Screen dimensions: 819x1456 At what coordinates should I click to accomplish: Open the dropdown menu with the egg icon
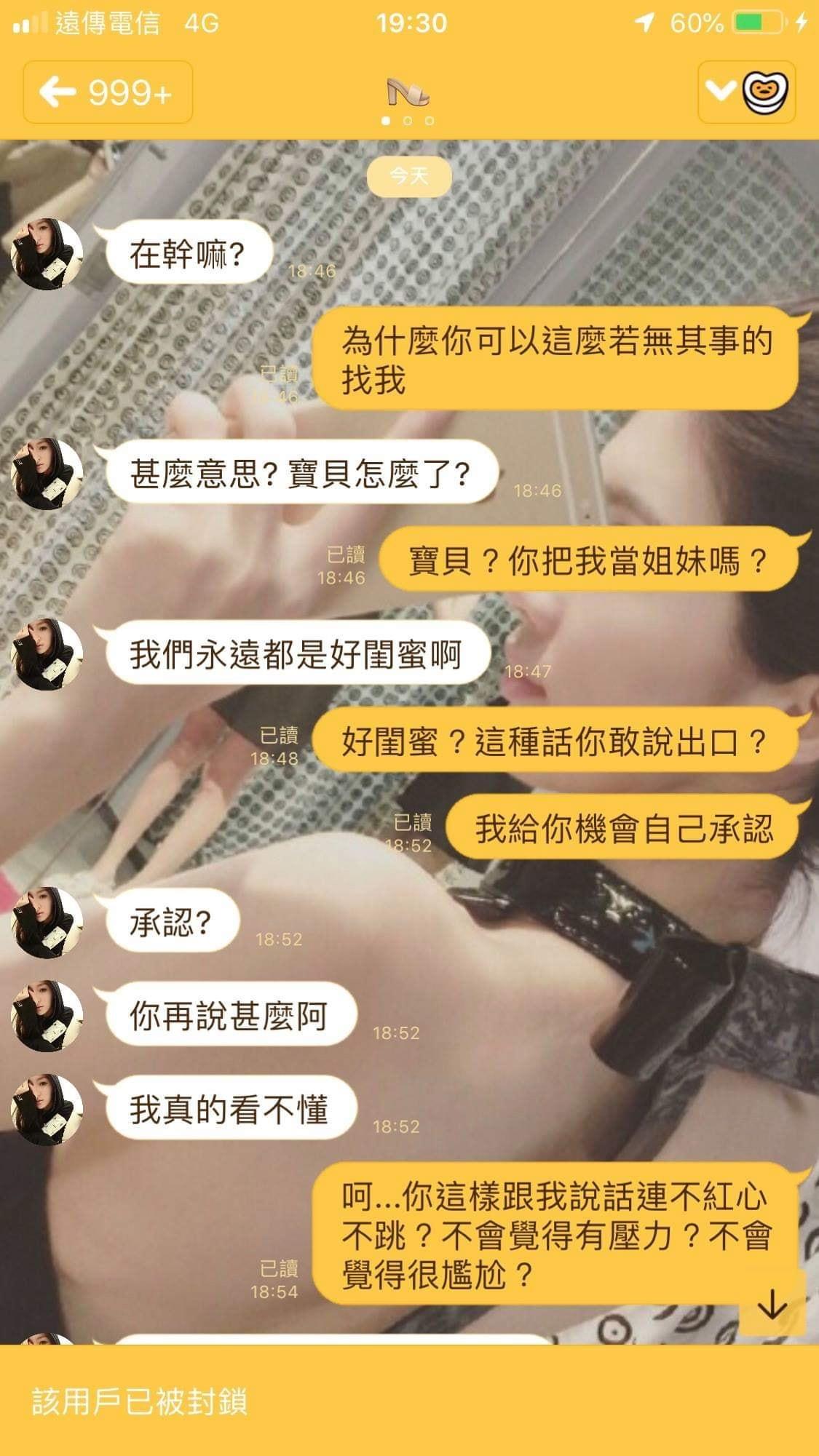coord(746,92)
